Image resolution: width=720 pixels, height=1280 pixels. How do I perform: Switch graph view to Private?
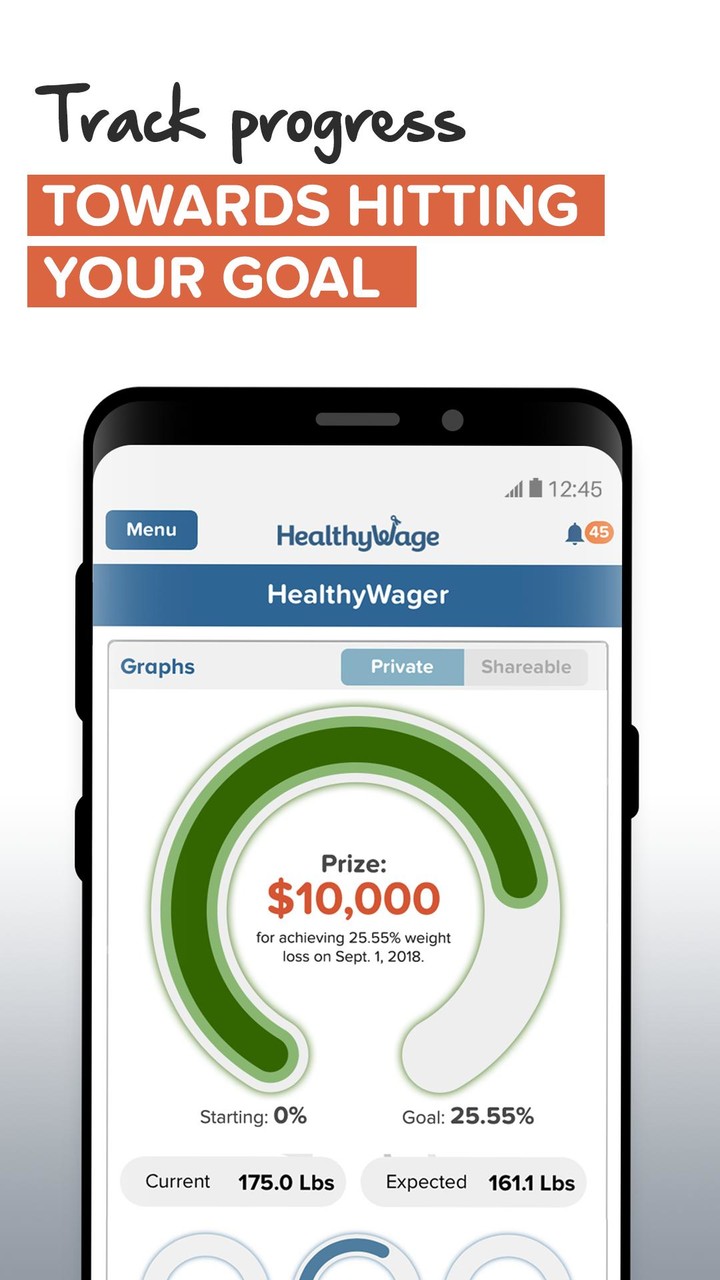tap(402, 666)
